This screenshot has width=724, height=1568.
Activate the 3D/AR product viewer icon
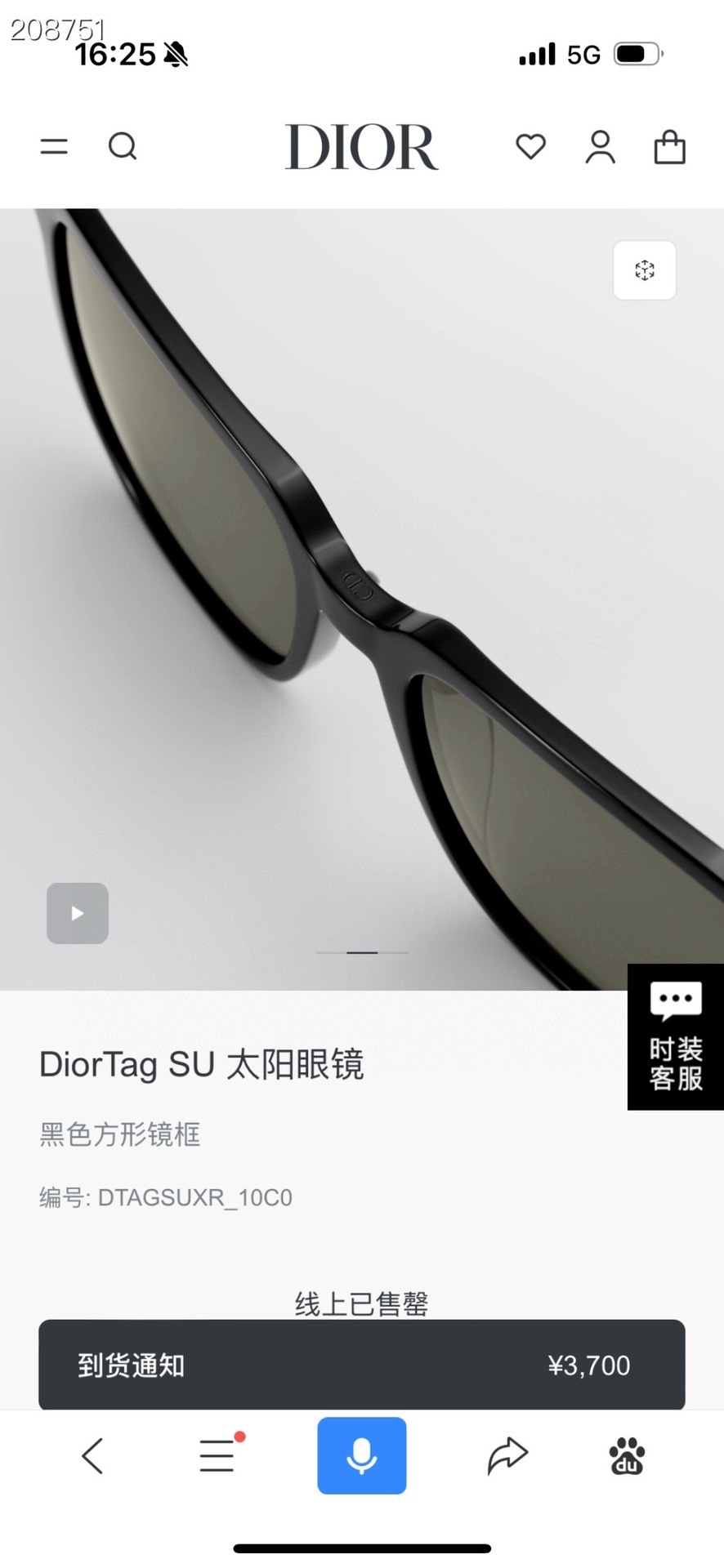(644, 270)
